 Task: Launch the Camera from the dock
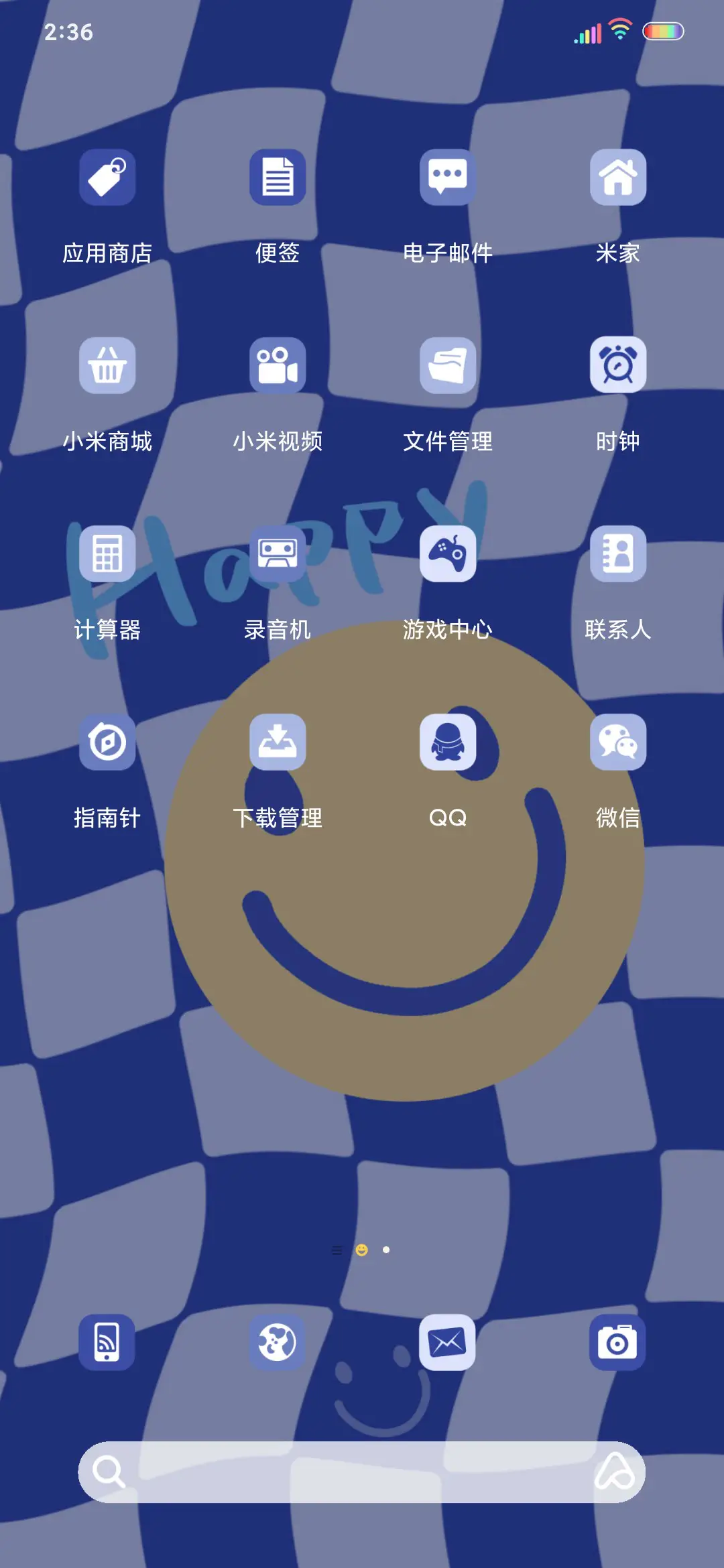point(617,1343)
